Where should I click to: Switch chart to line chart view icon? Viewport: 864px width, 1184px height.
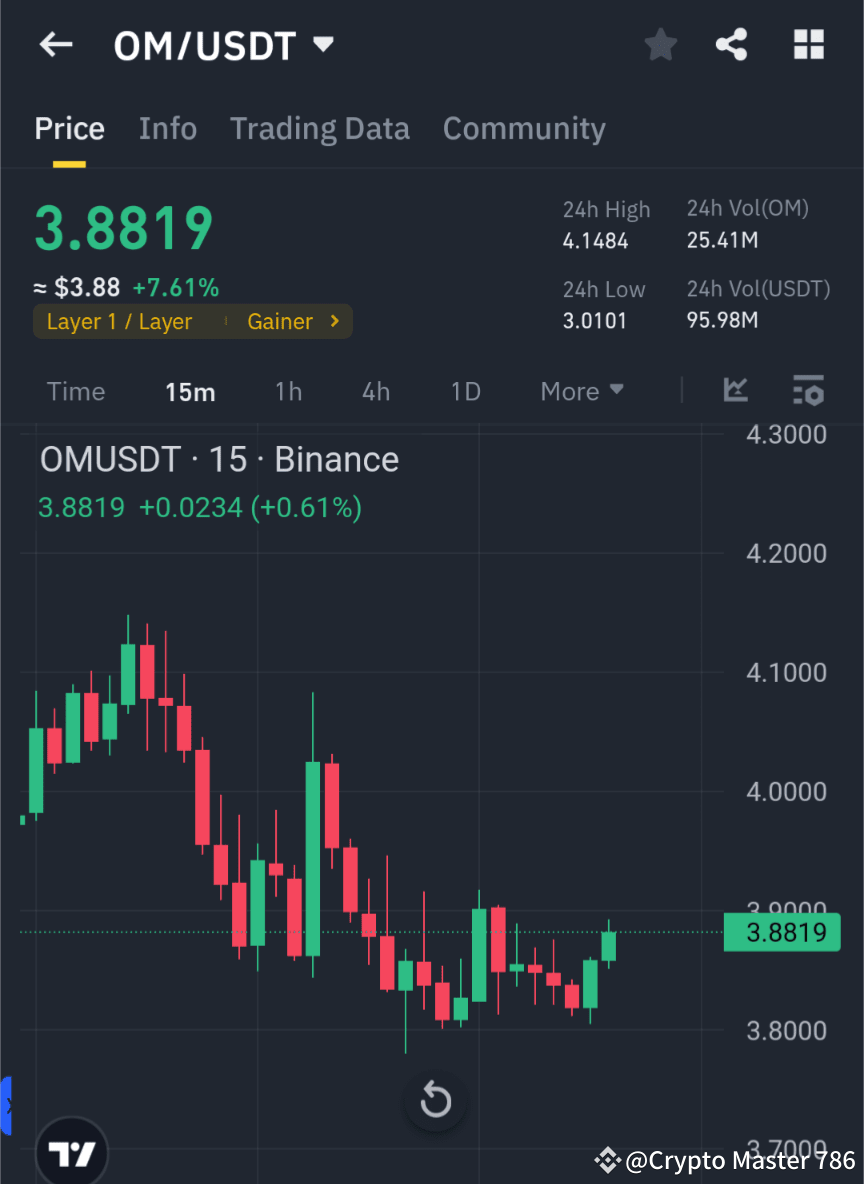tap(736, 391)
